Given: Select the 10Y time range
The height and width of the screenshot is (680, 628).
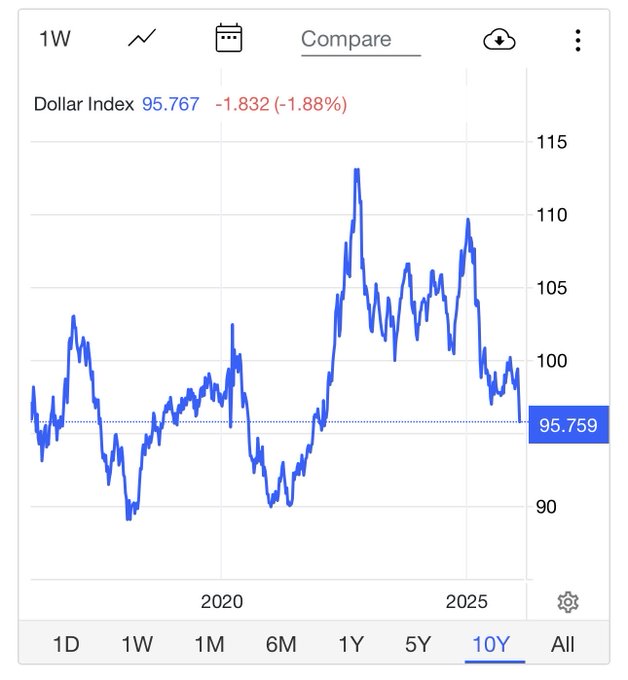Looking at the screenshot, I should [490, 644].
